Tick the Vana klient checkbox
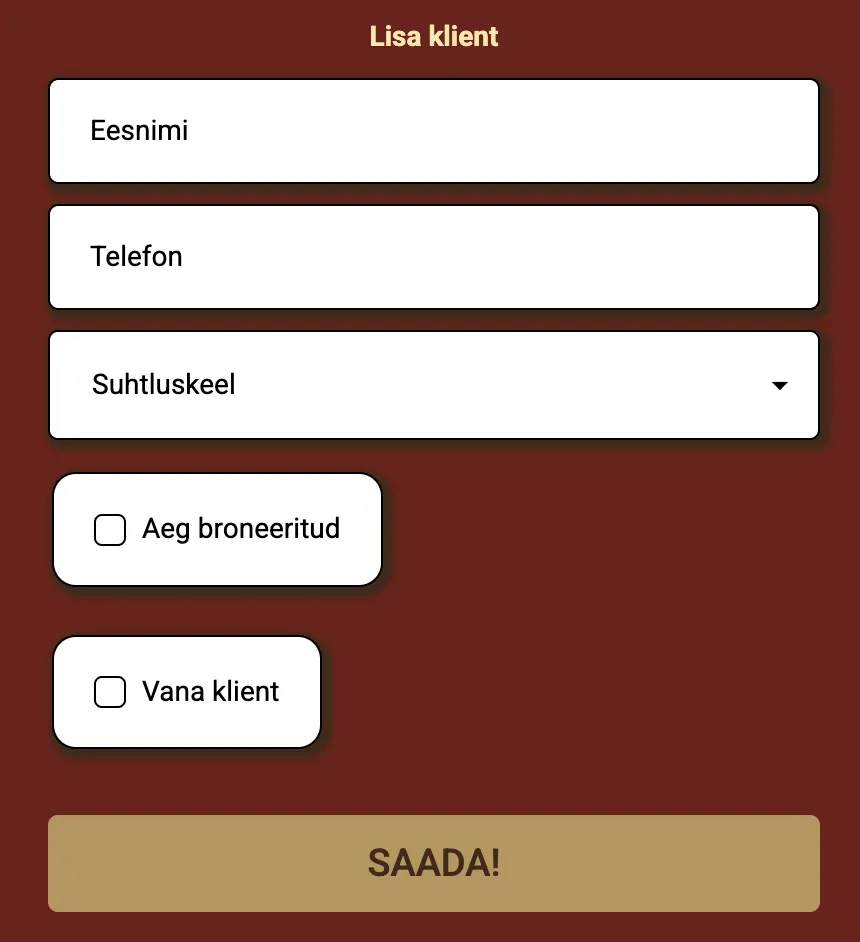 (110, 692)
